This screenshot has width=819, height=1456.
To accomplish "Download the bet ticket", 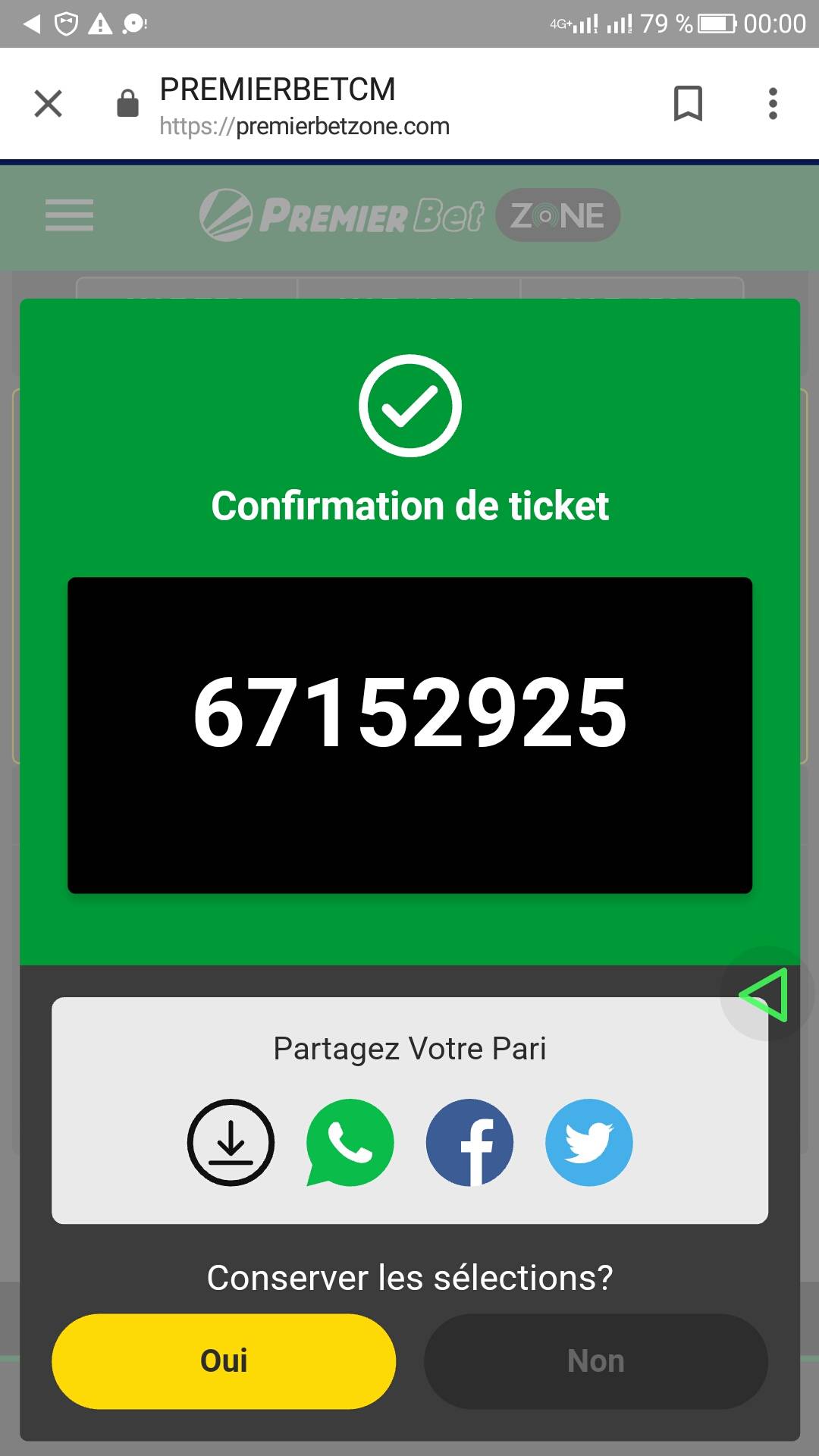I will 231,1142.
